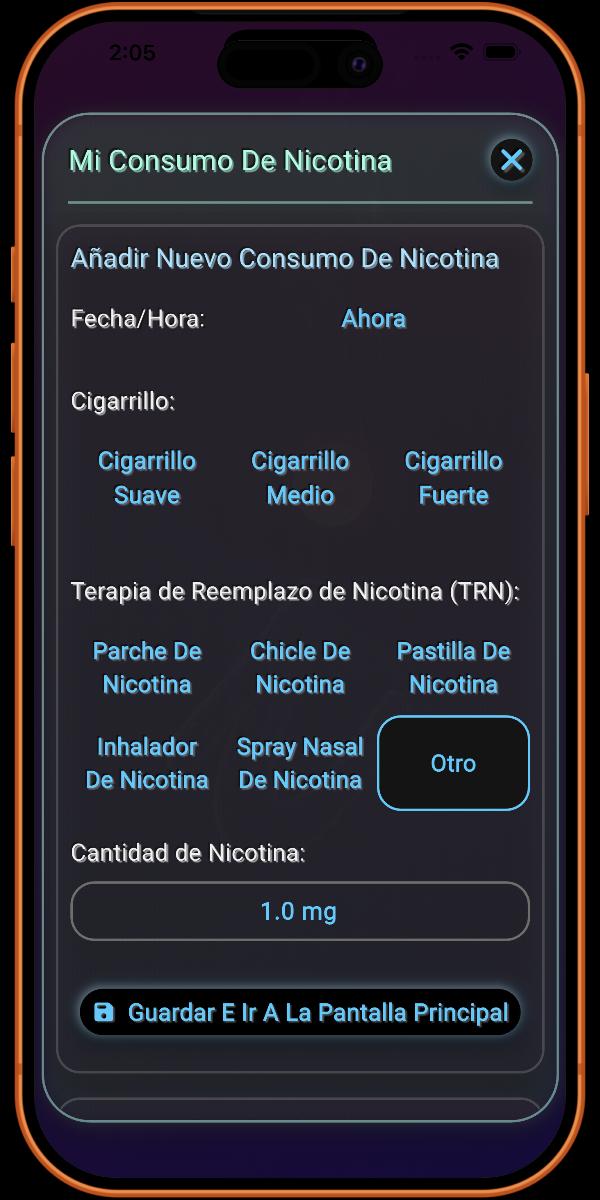Choose Chicle De Nicotina
This screenshot has height=1200, width=600.
[x=300, y=668]
